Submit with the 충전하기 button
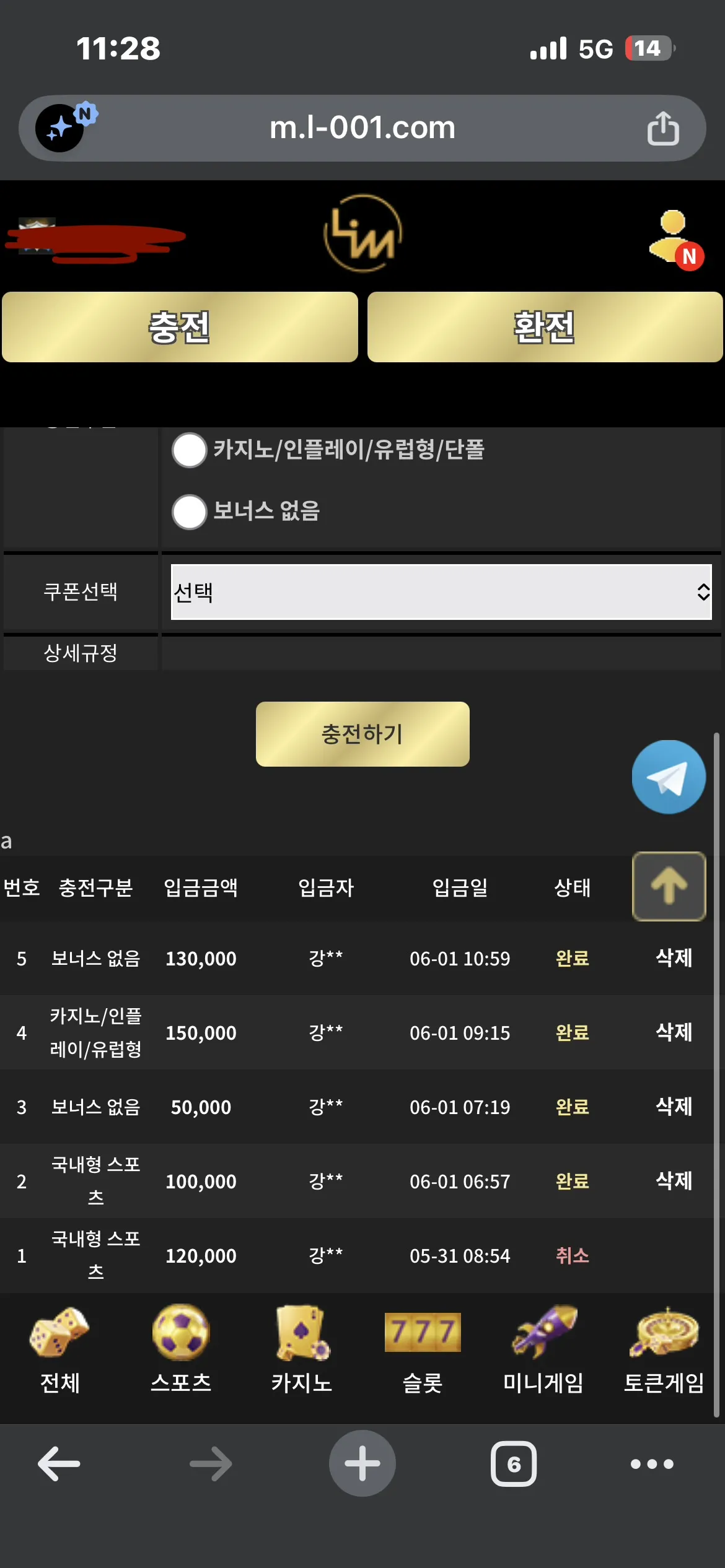This screenshot has width=725, height=1568. pos(362,734)
